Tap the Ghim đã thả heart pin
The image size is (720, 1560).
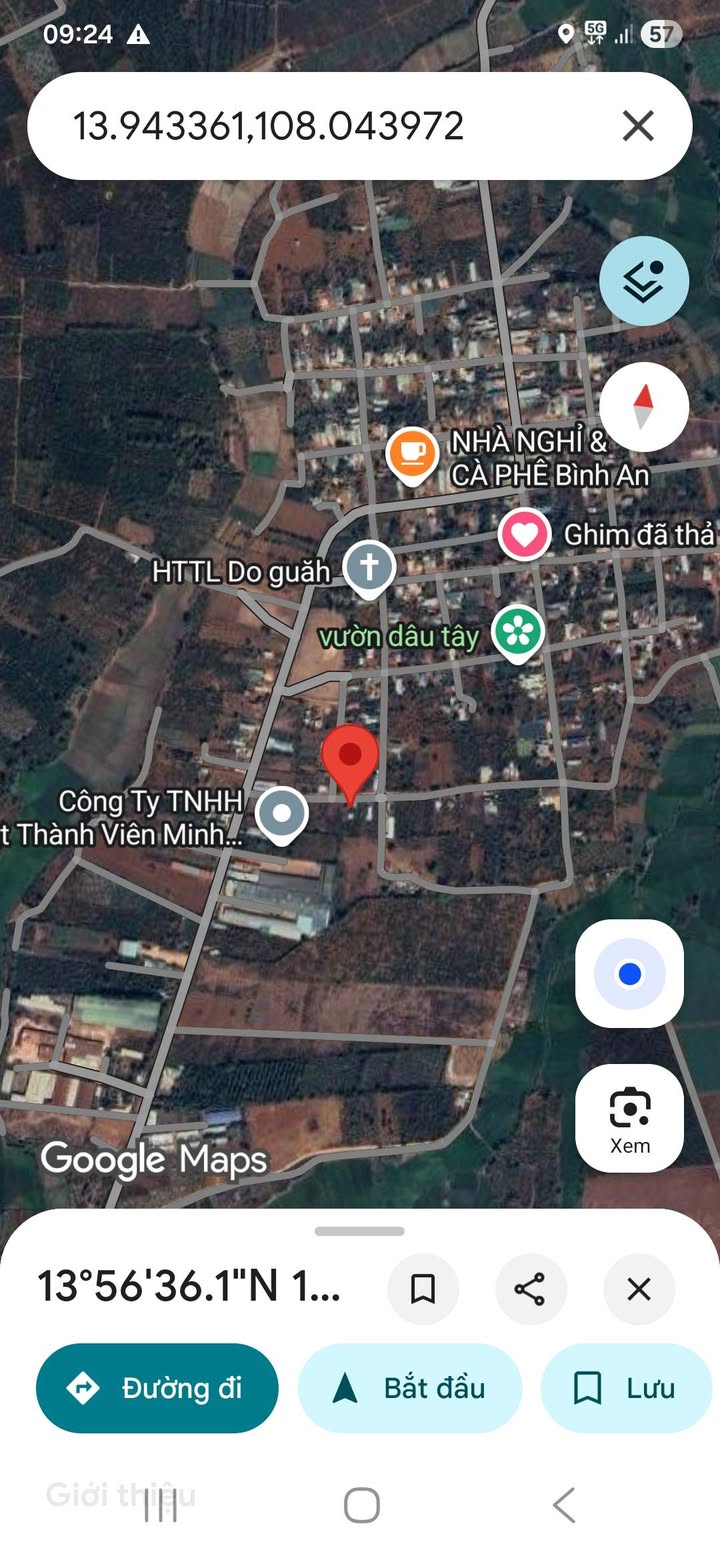coord(525,533)
